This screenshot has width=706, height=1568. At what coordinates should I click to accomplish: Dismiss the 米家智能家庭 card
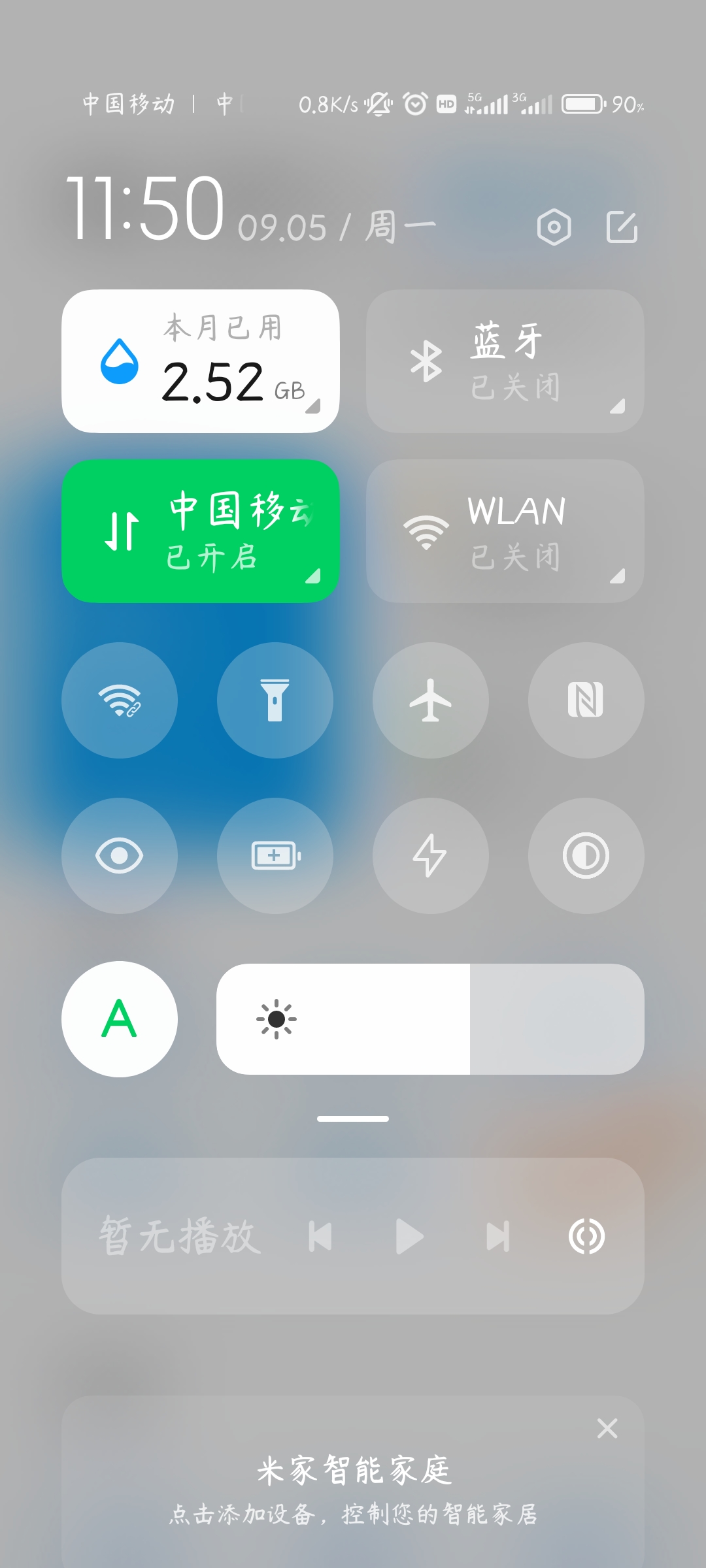(607, 1428)
